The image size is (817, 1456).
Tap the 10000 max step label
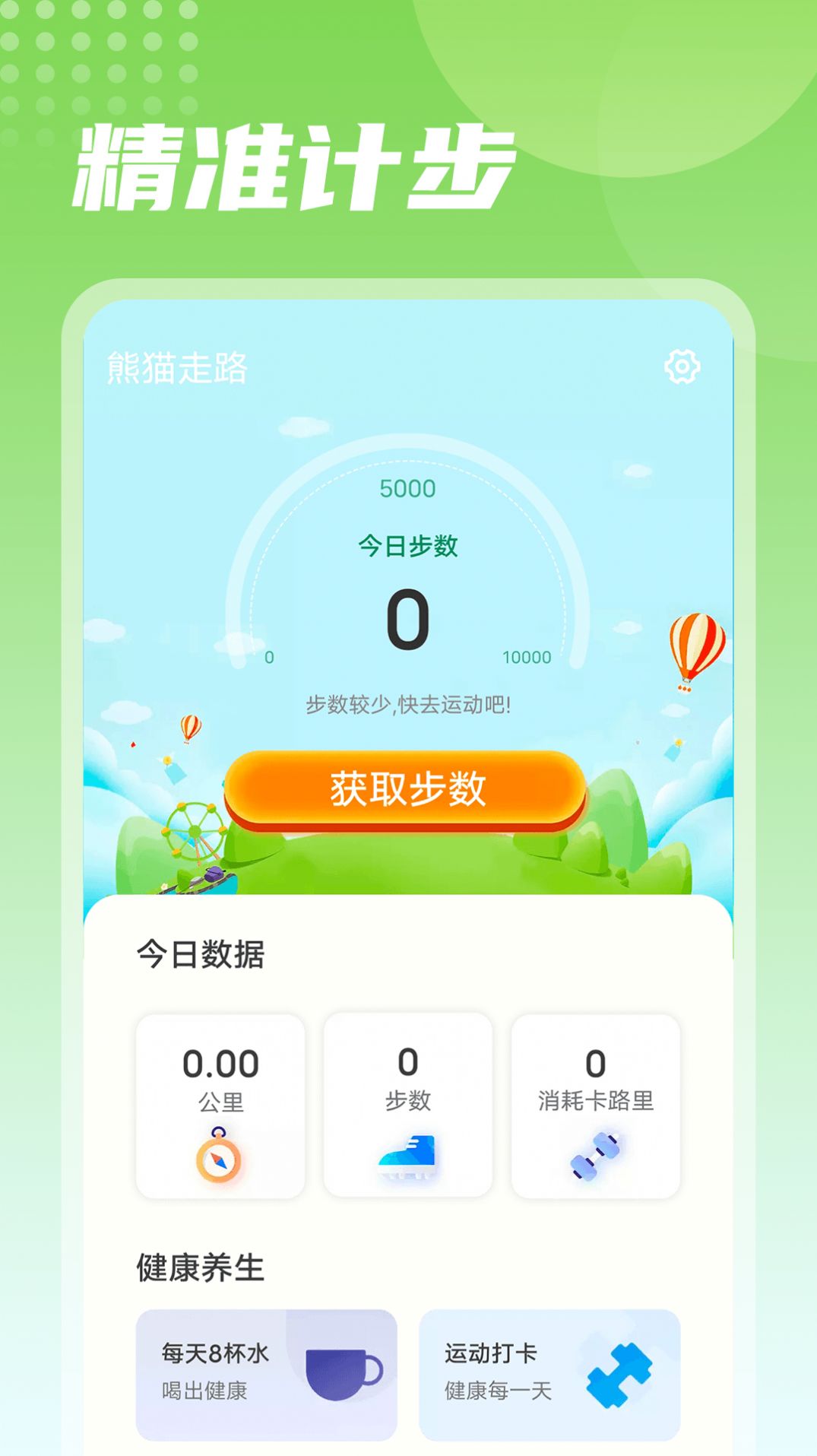click(x=528, y=657)
